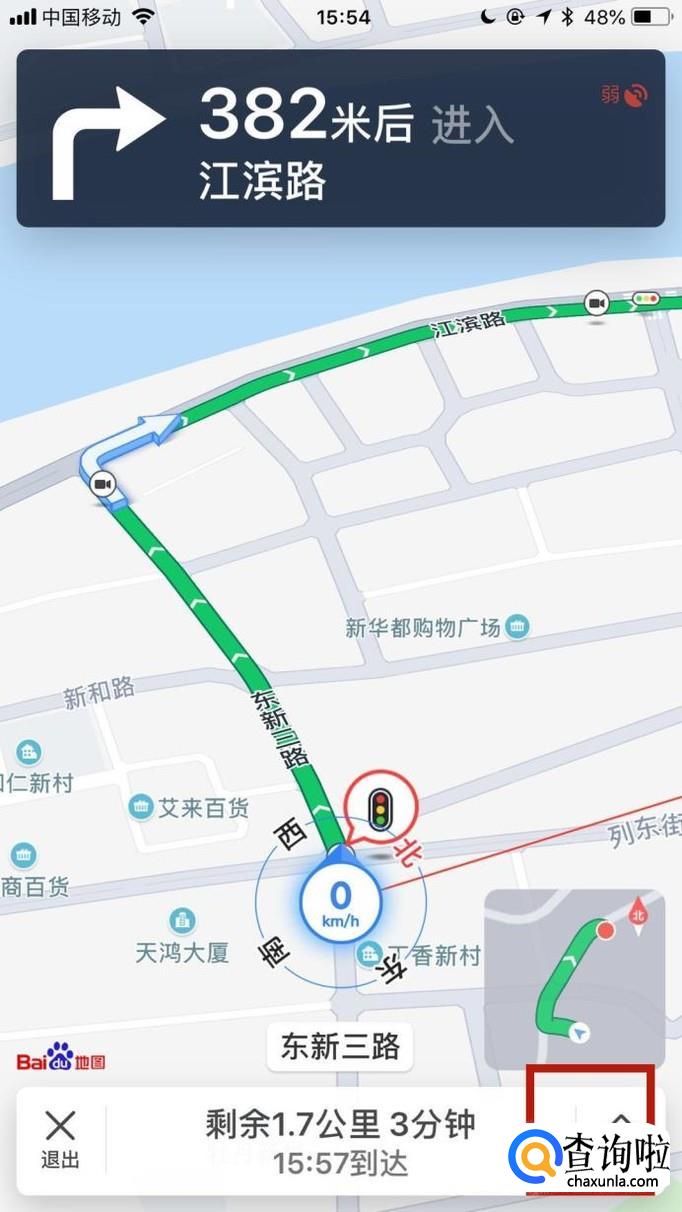
Task: Exit navigation with the 退出 button
Action: (x=60, y=1140)
